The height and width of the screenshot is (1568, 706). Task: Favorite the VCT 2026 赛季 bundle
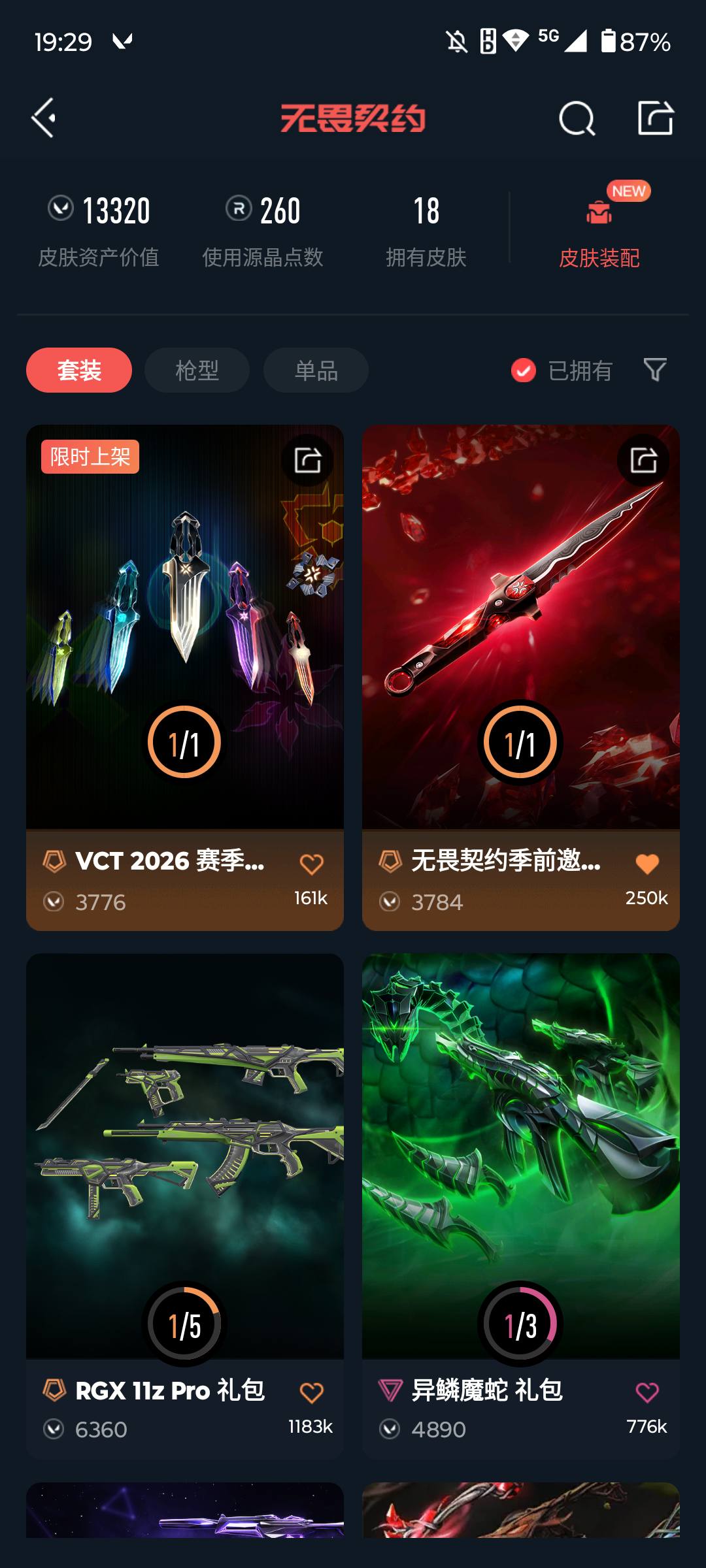click(x=311, y=862)
